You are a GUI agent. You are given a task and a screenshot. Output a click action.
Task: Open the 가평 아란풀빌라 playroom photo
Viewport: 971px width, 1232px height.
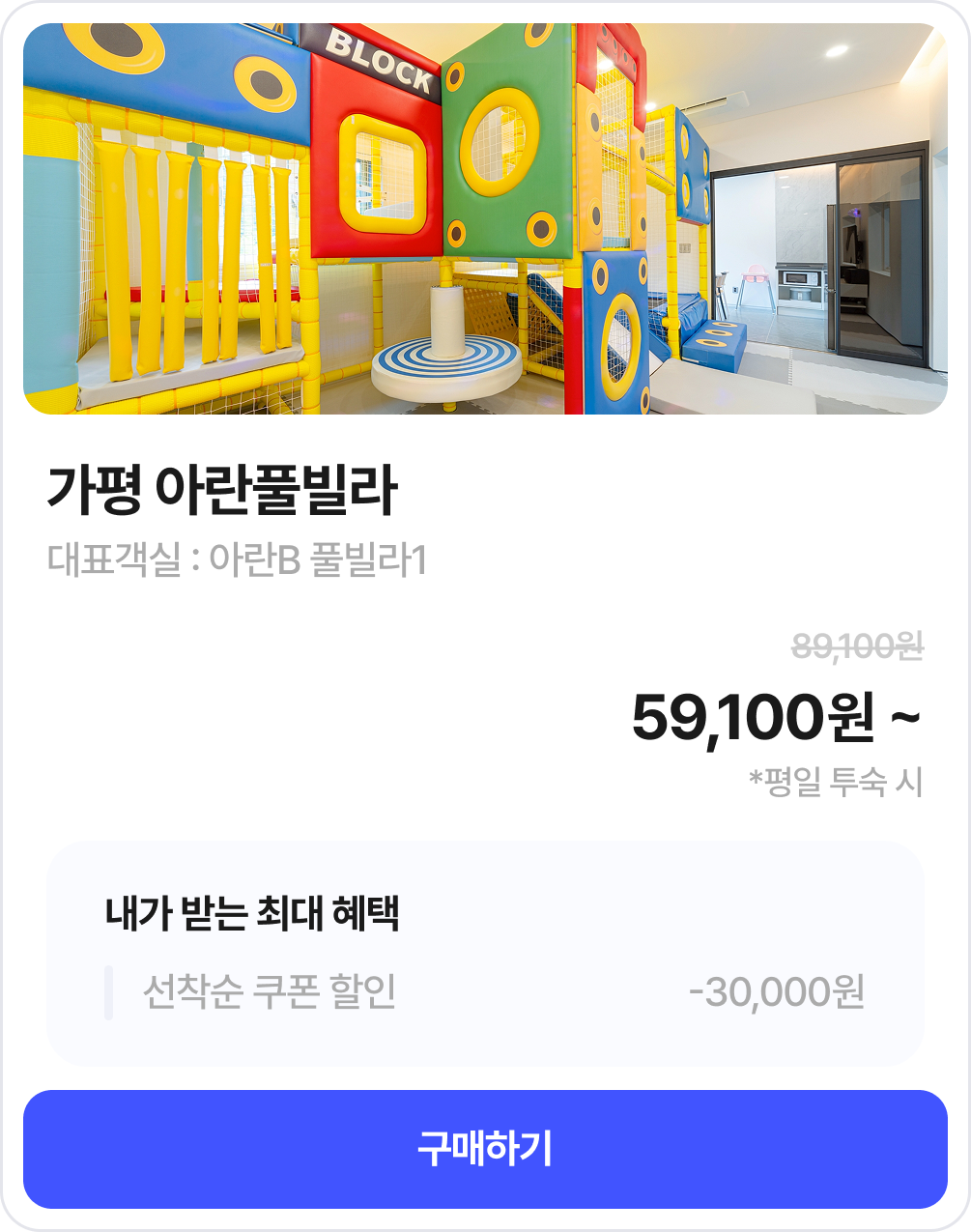485,219
